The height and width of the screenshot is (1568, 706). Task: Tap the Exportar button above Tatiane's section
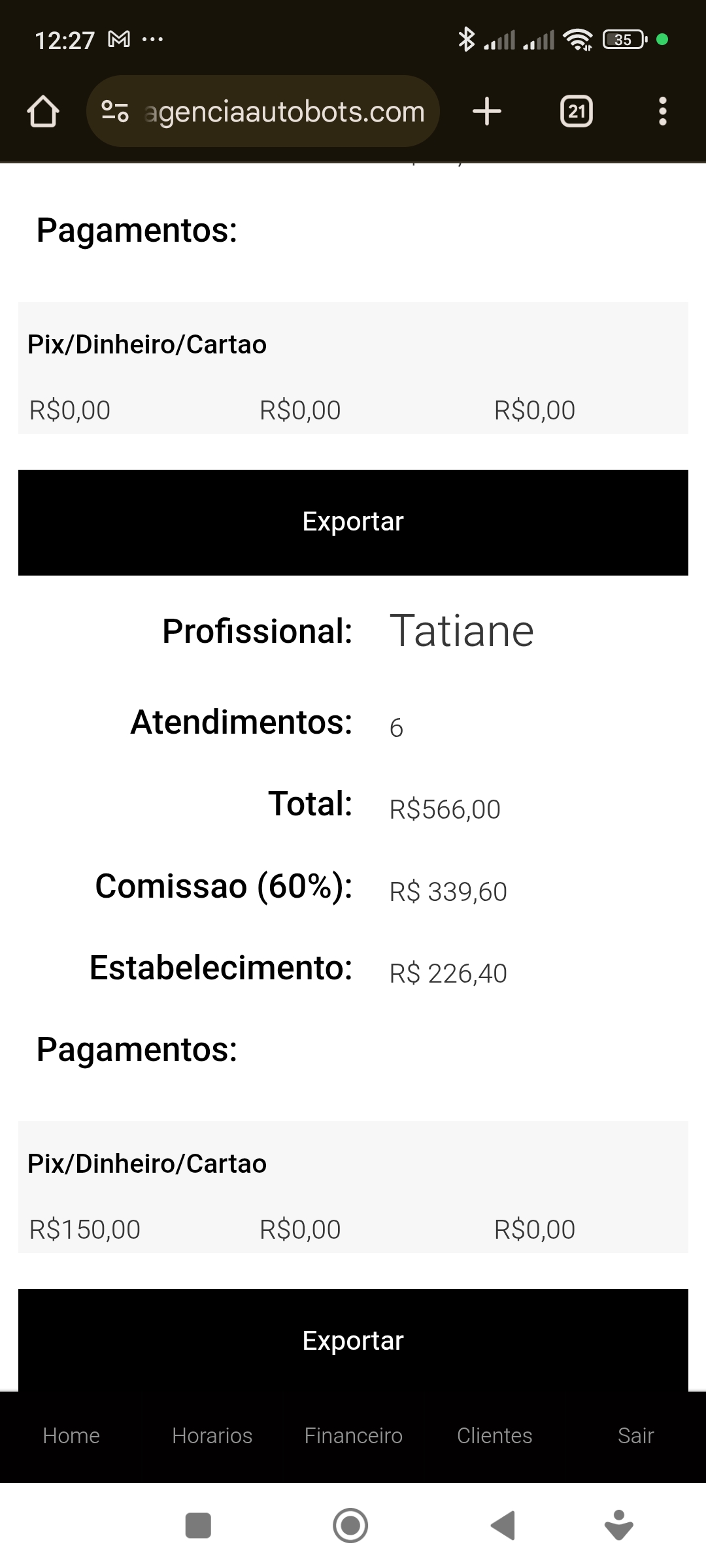pyautogui.click(x=353, y=523)
